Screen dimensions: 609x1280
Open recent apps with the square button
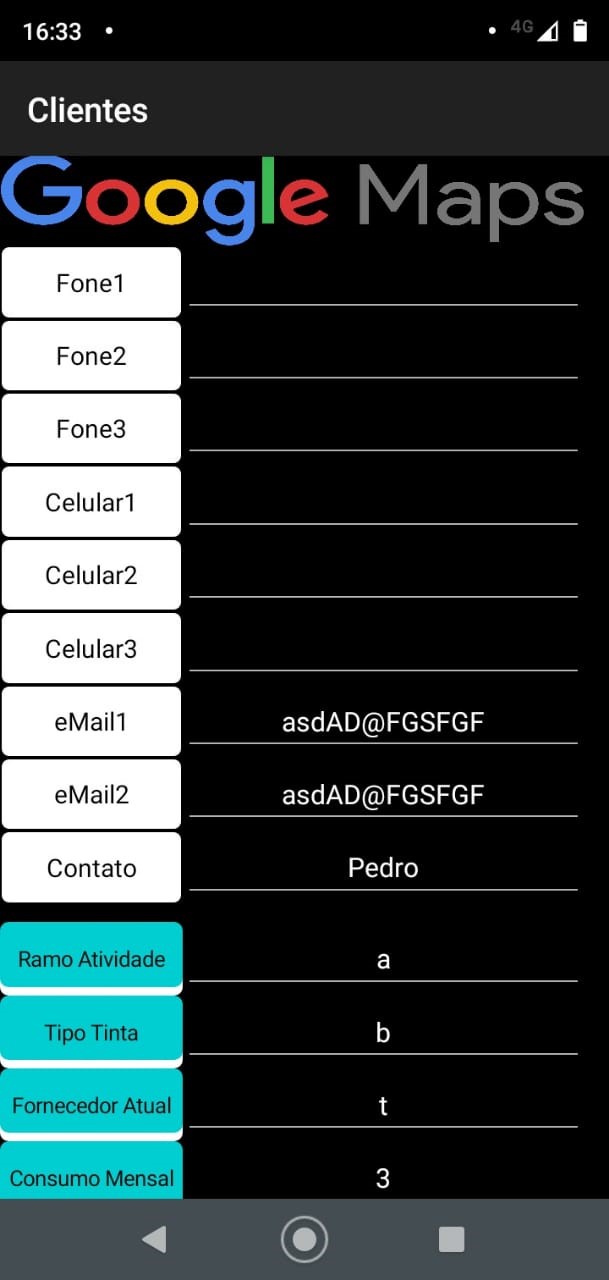(x=452, y=1240)
